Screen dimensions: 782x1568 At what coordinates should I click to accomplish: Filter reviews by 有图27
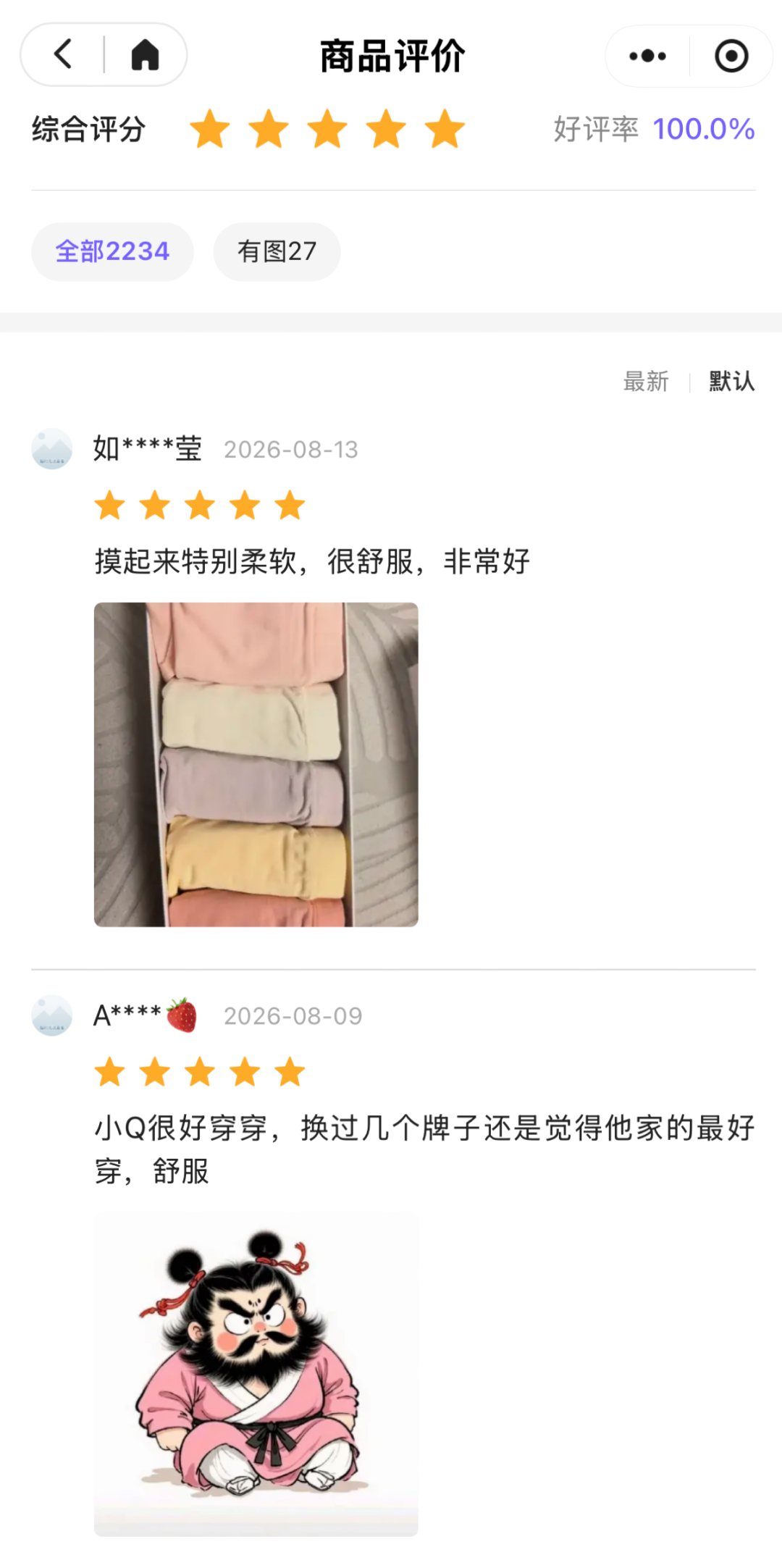click(277, 251)
